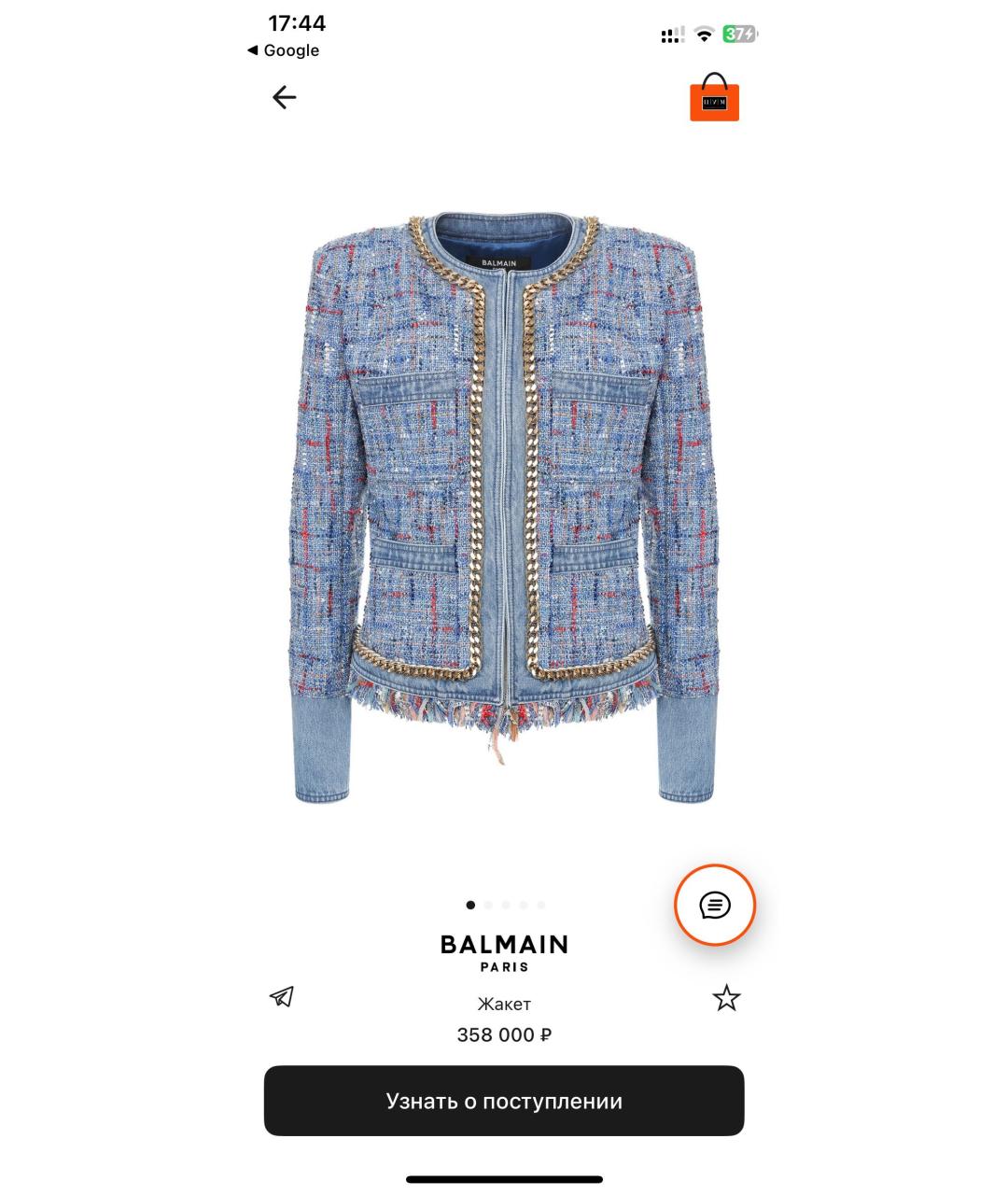The width and height of the screenshot is (1008, 1195).
Task: Tap Узнать о поступлении button
Action: (x=504, y=1101)
